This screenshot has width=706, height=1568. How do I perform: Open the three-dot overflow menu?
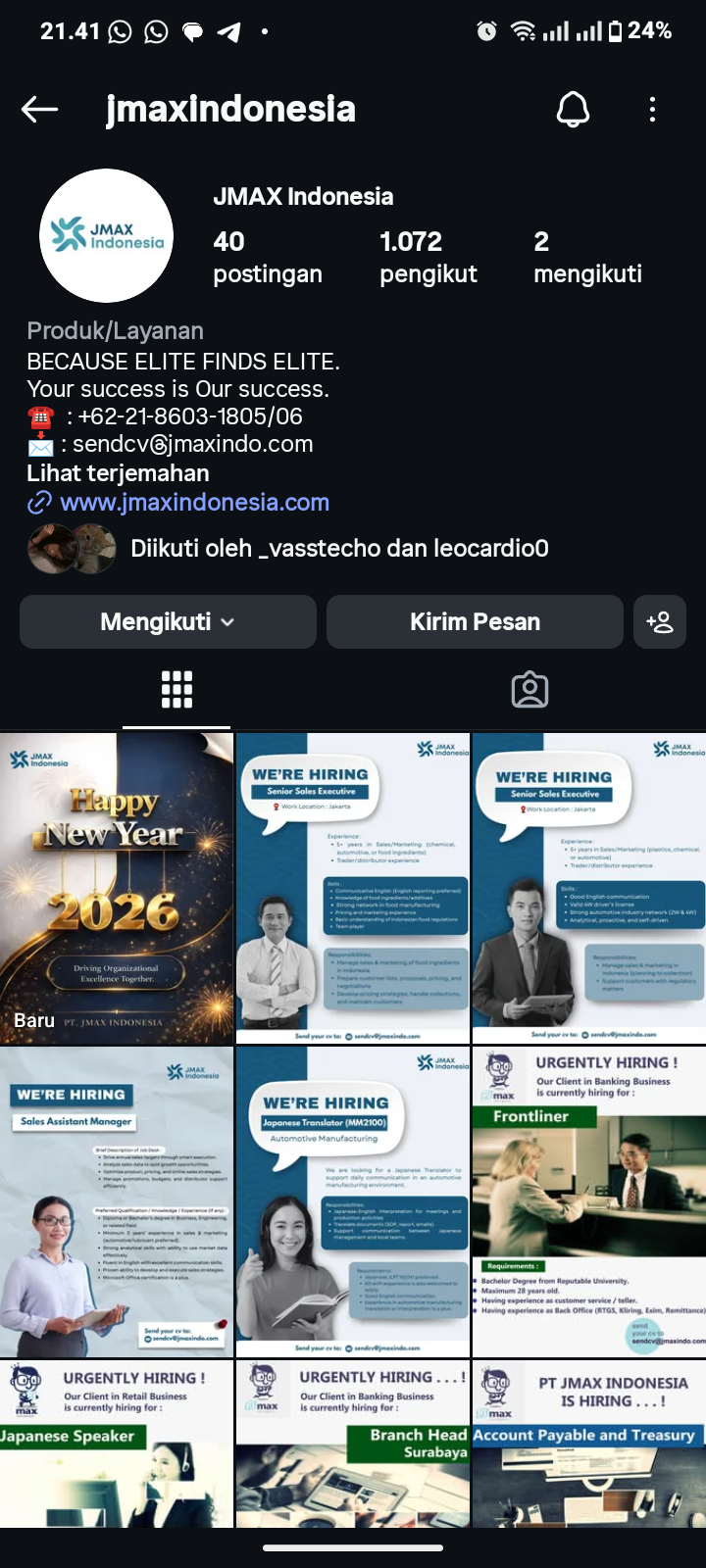pos(652,109)
